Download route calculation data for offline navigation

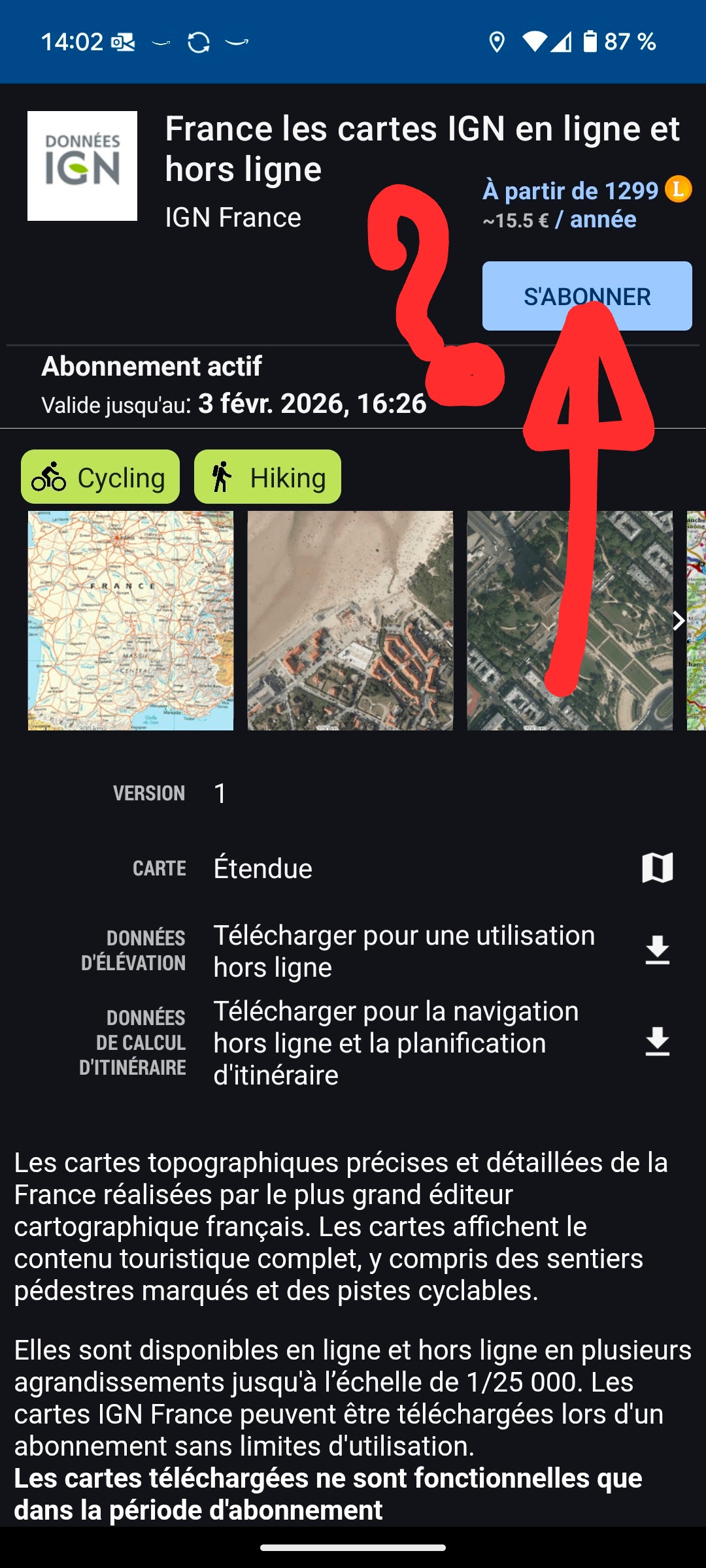[658, 1042]
